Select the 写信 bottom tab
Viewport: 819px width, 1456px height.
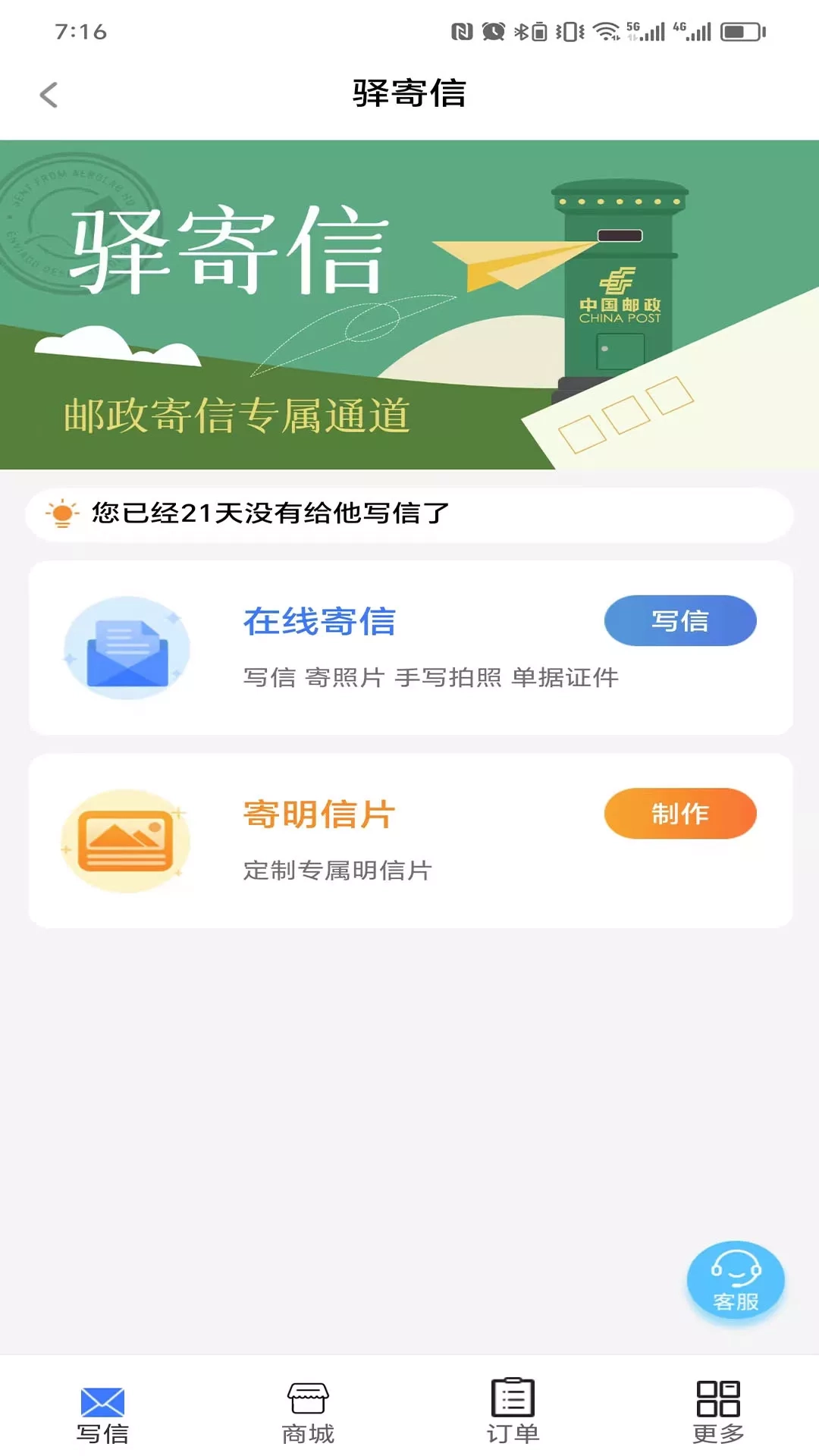(x=102, y=1412)
